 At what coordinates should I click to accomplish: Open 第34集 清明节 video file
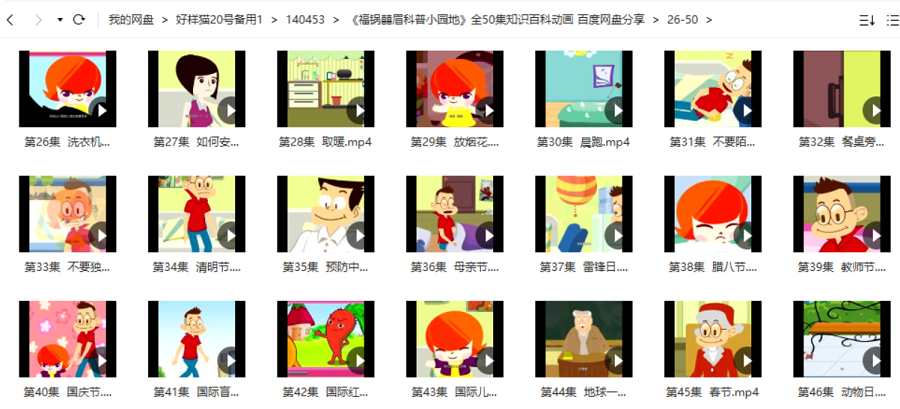pyautogui.click(x=197, y=214)
